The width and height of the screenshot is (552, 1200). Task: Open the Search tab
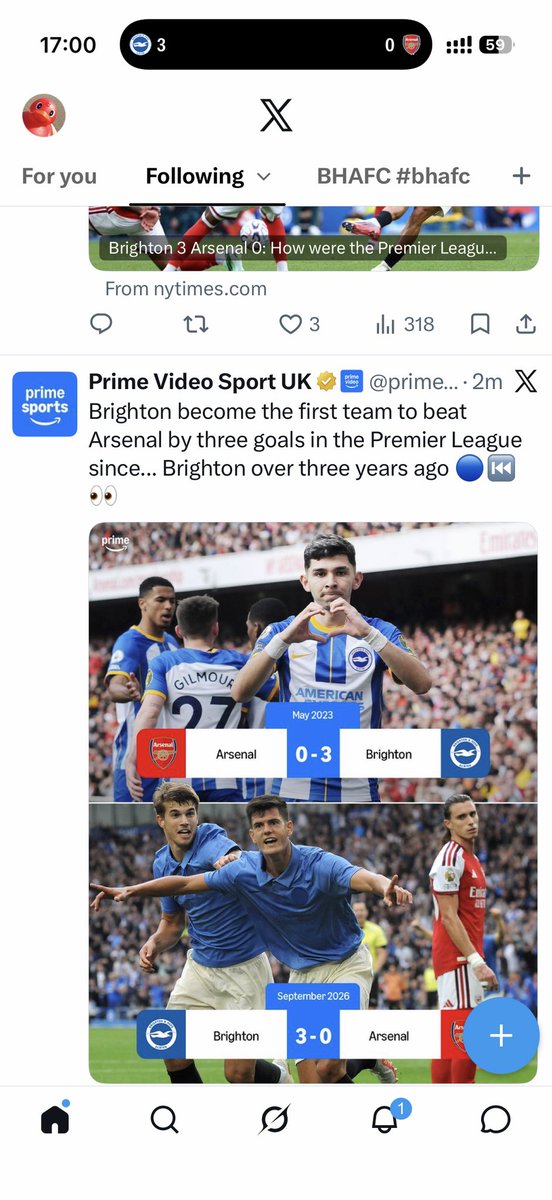point(165,1120)
